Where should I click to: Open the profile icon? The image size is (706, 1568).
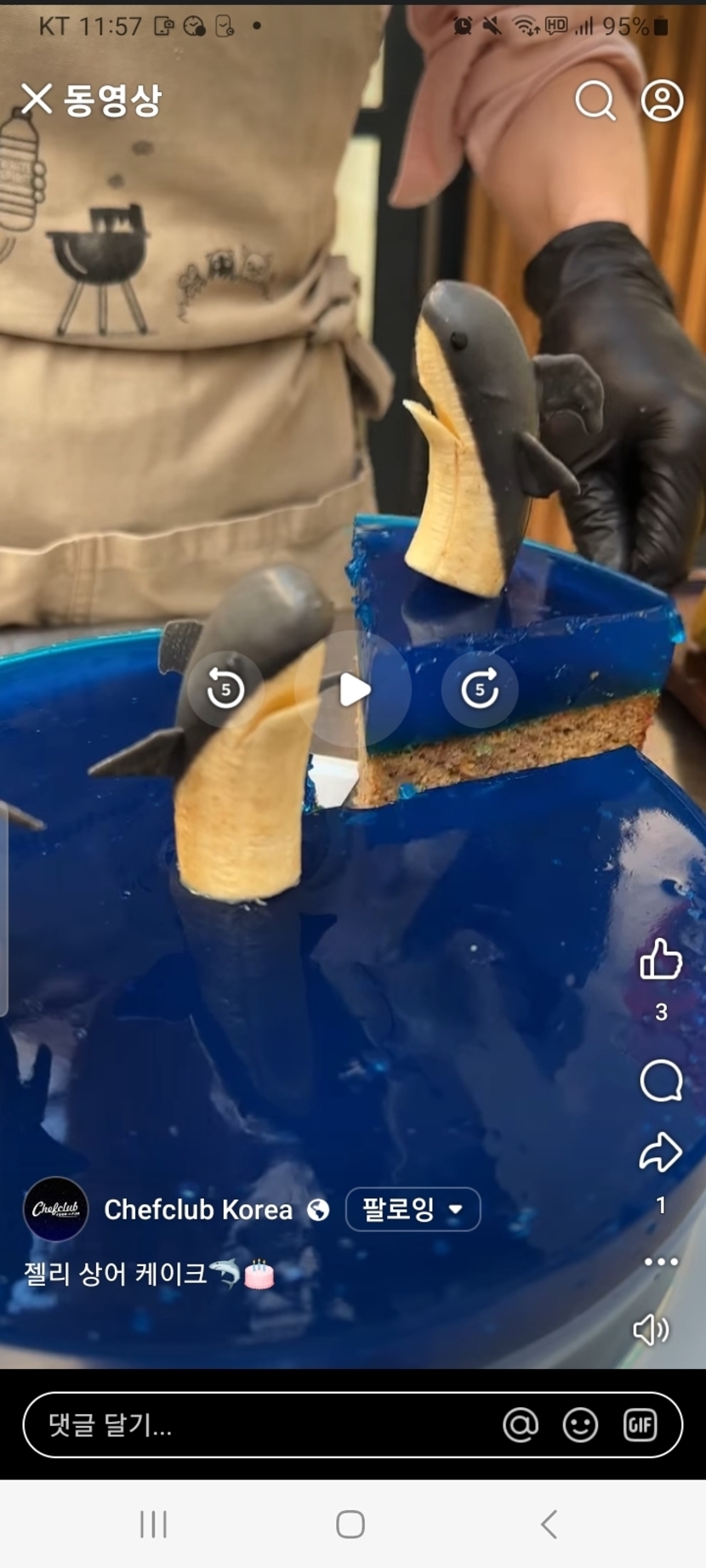tap(662, 100)
